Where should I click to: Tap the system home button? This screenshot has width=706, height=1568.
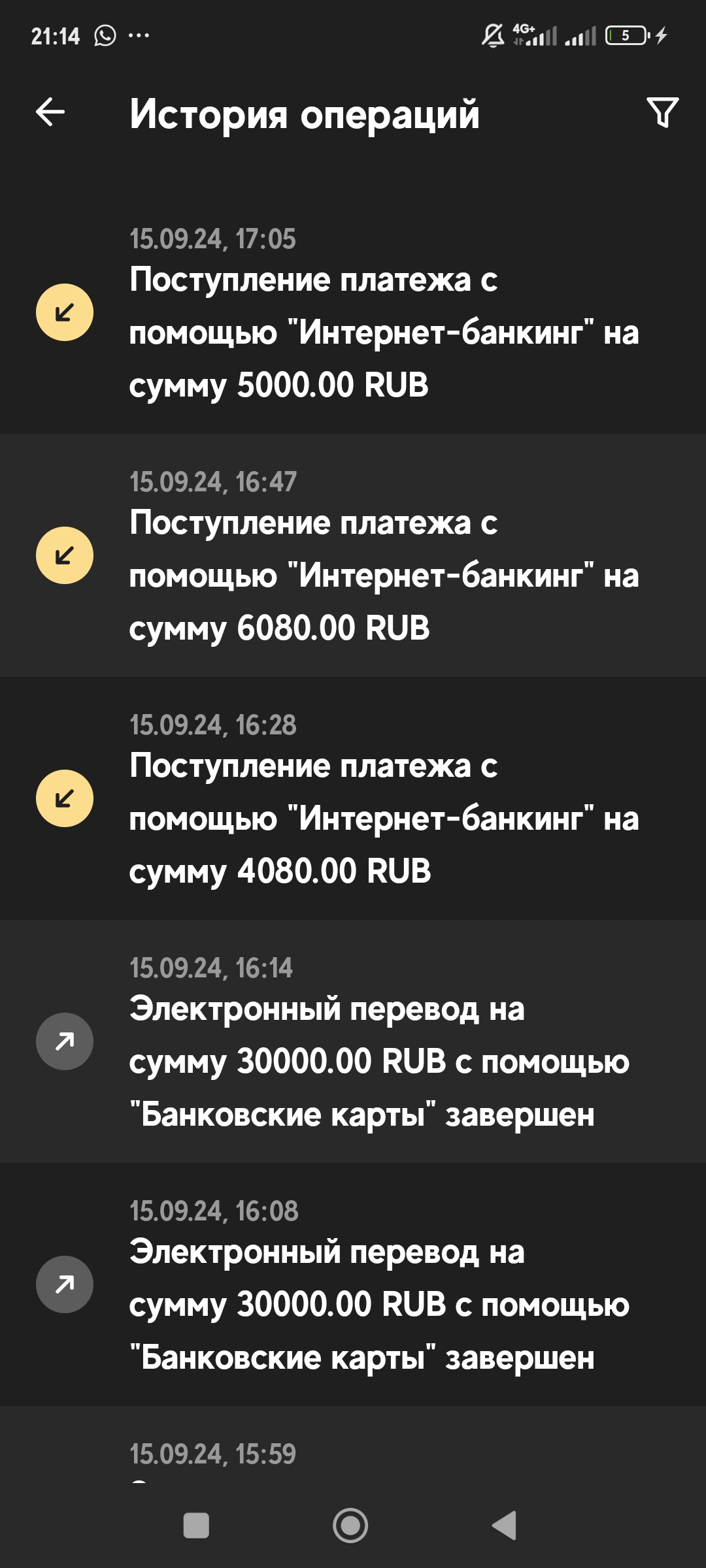click(x=350, y=1526)
